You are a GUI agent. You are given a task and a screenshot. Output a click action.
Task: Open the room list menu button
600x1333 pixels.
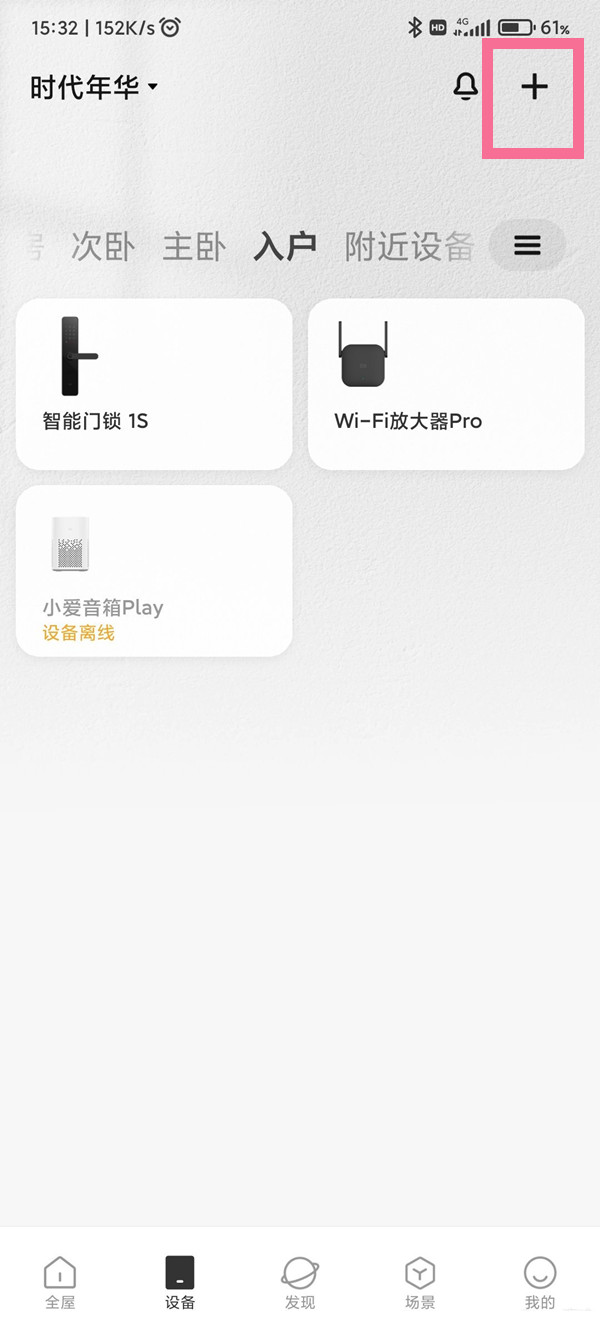click(527, 246)
